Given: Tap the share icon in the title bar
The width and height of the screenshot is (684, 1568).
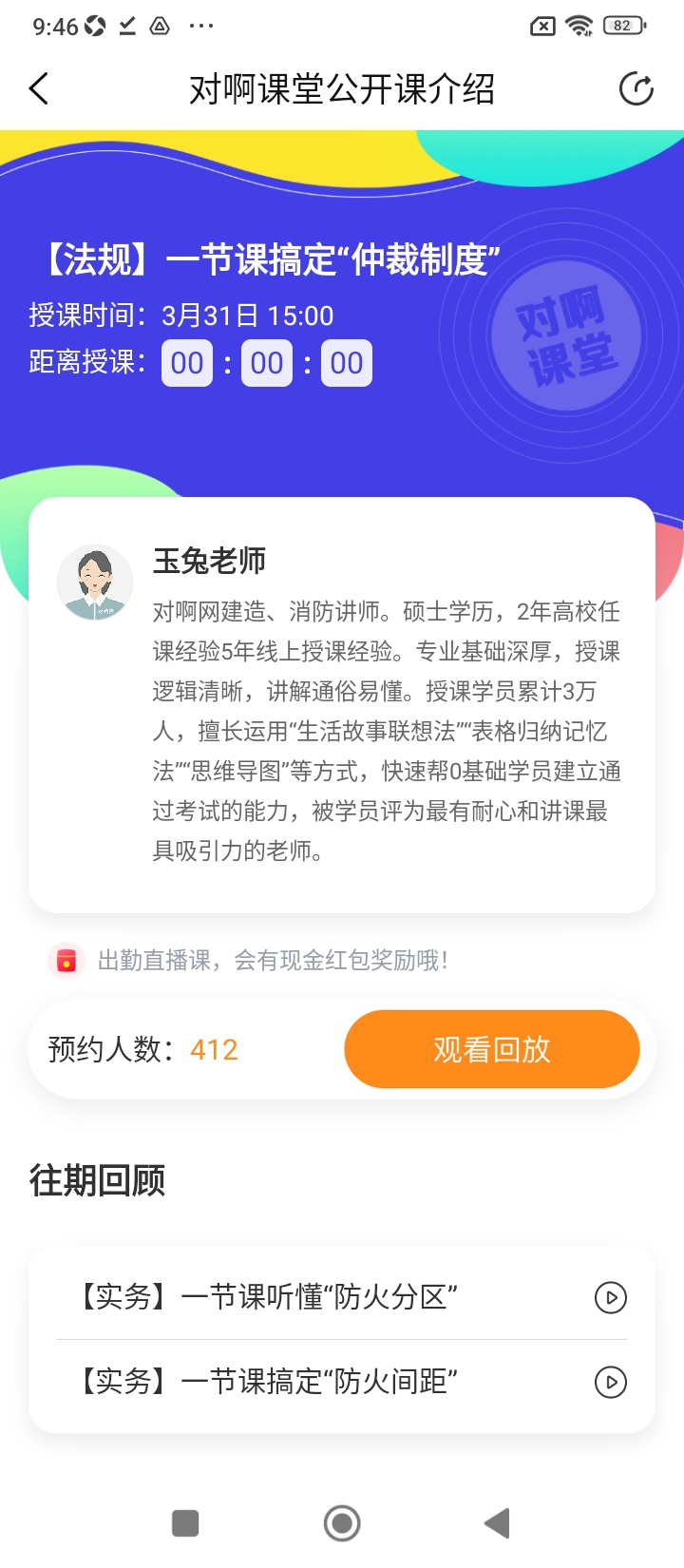Looking at the screenshot, I should [x=636, y=89].
